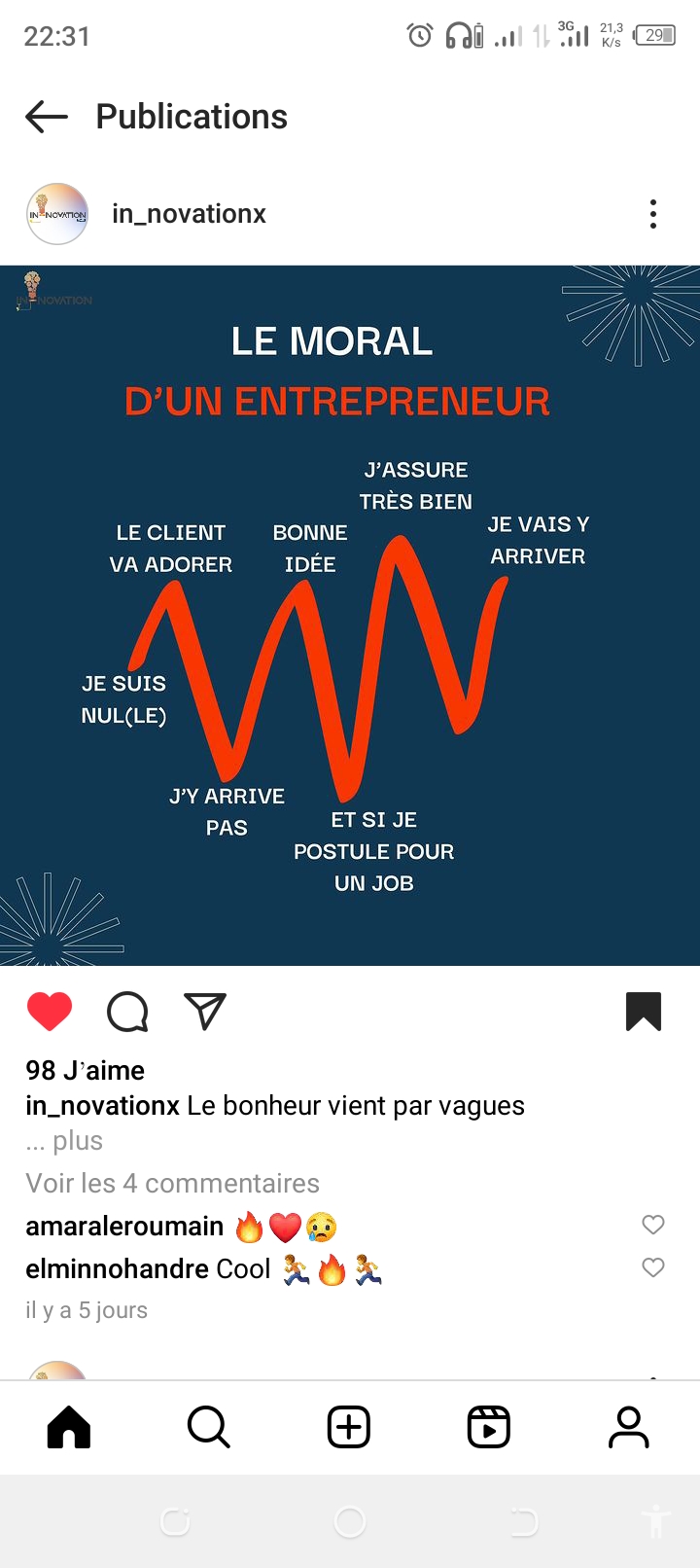Image resolution: width=700 pixels, height=1568 pixels.
Task: View who liked via 98 J'aime
Action: 86,1070
